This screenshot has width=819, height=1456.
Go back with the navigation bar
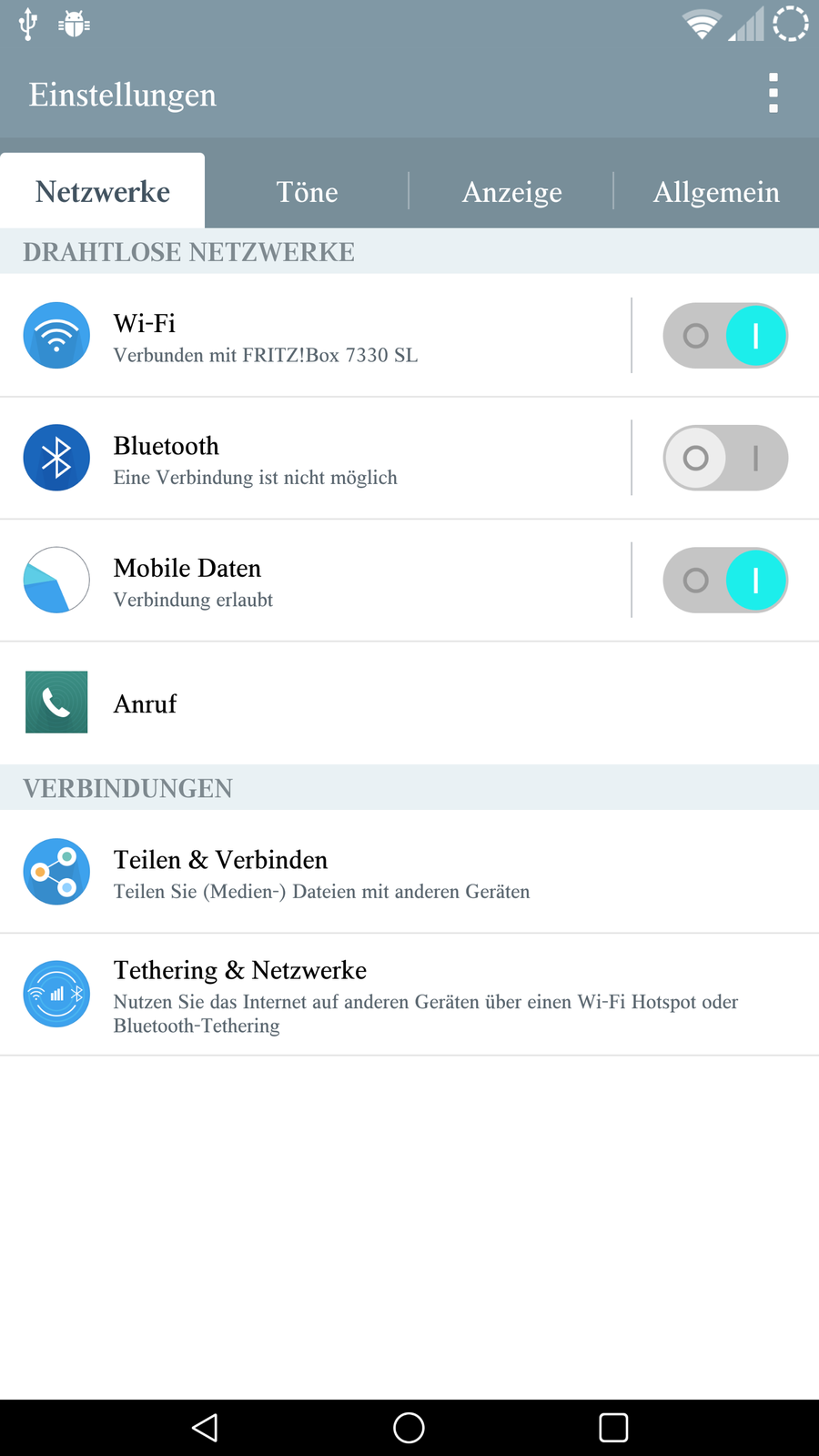(205, 1428)
